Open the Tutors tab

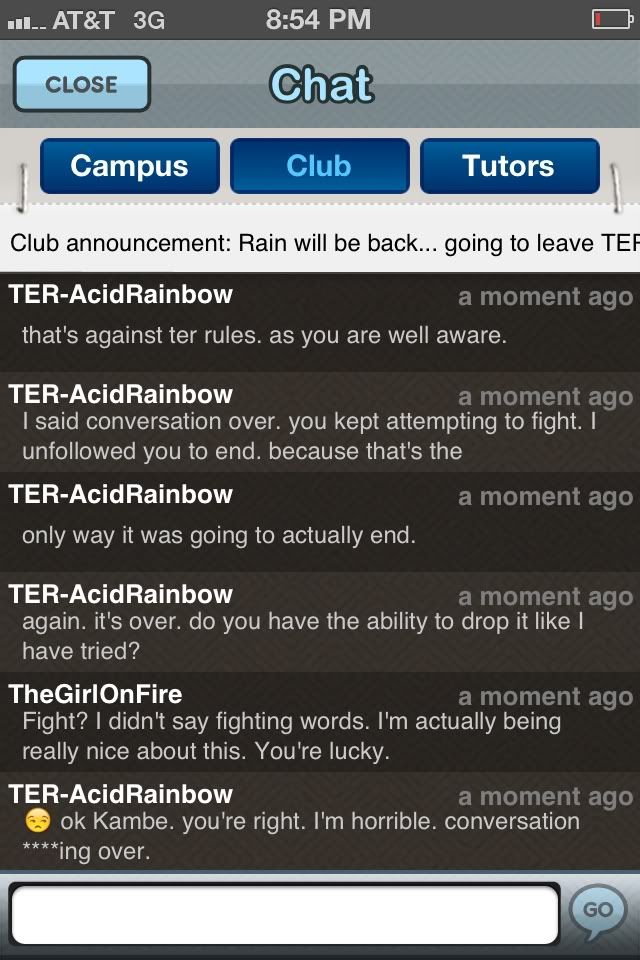click(509, 166)
